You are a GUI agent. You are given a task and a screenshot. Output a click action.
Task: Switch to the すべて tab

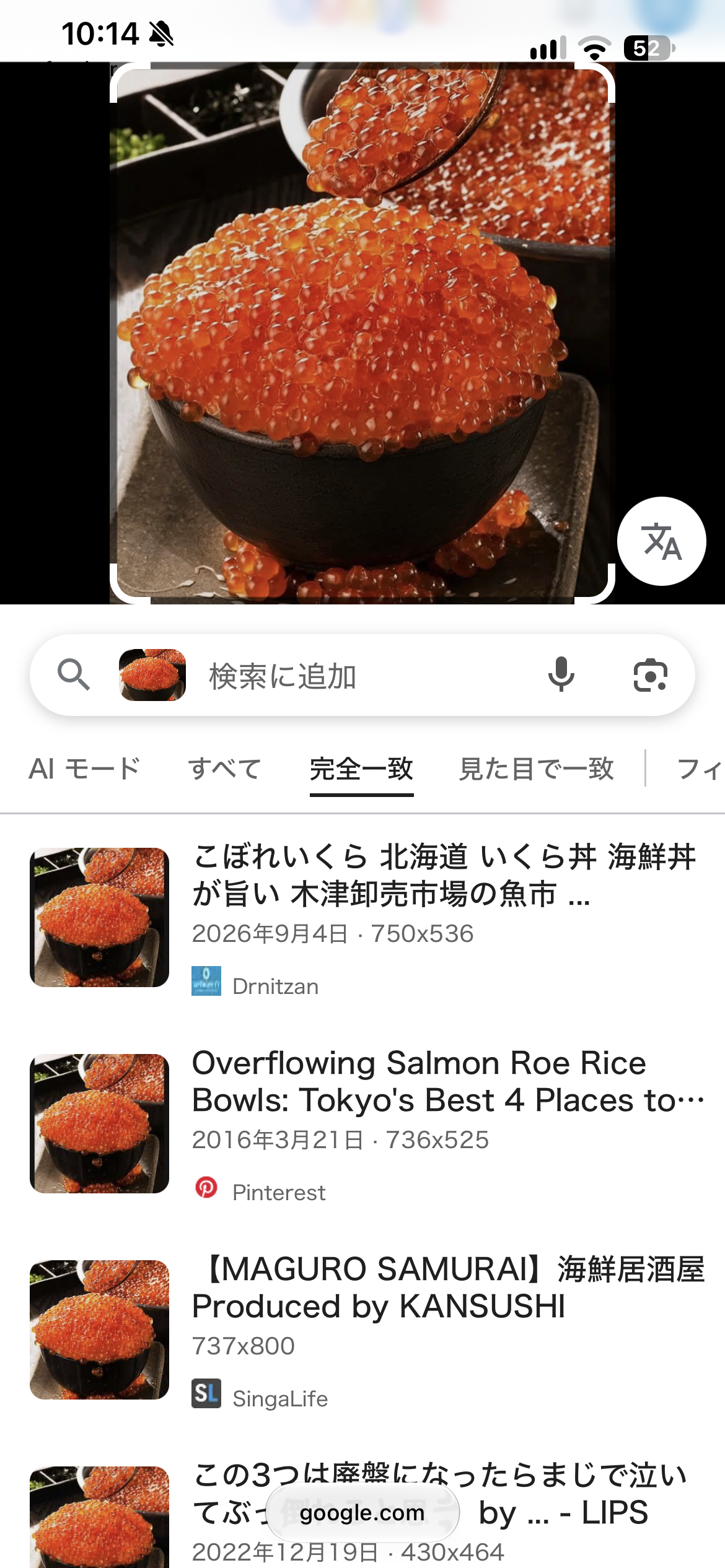(x=225, y=769)
